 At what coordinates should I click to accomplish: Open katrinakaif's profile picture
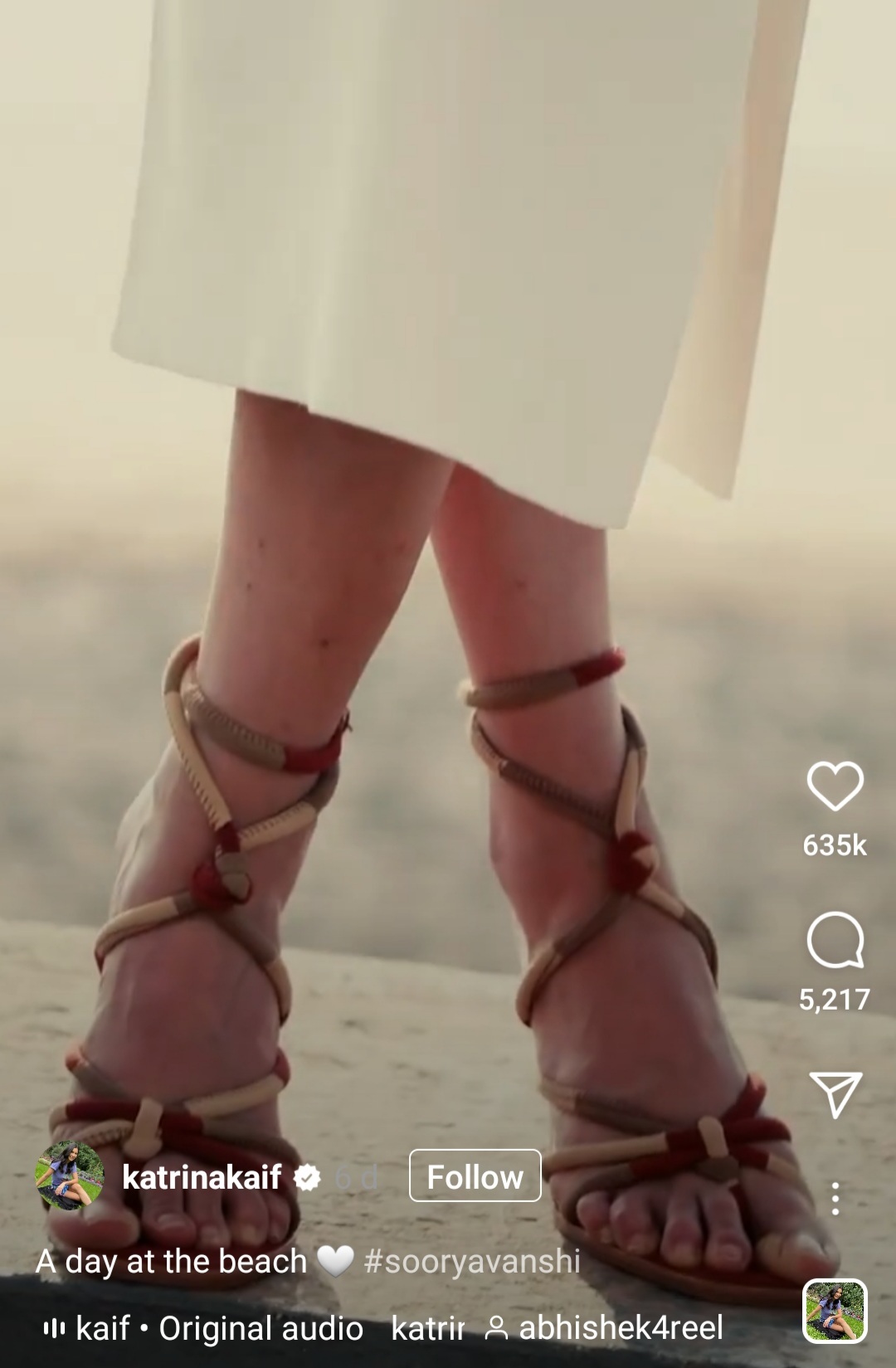[x=70, y=1176]
